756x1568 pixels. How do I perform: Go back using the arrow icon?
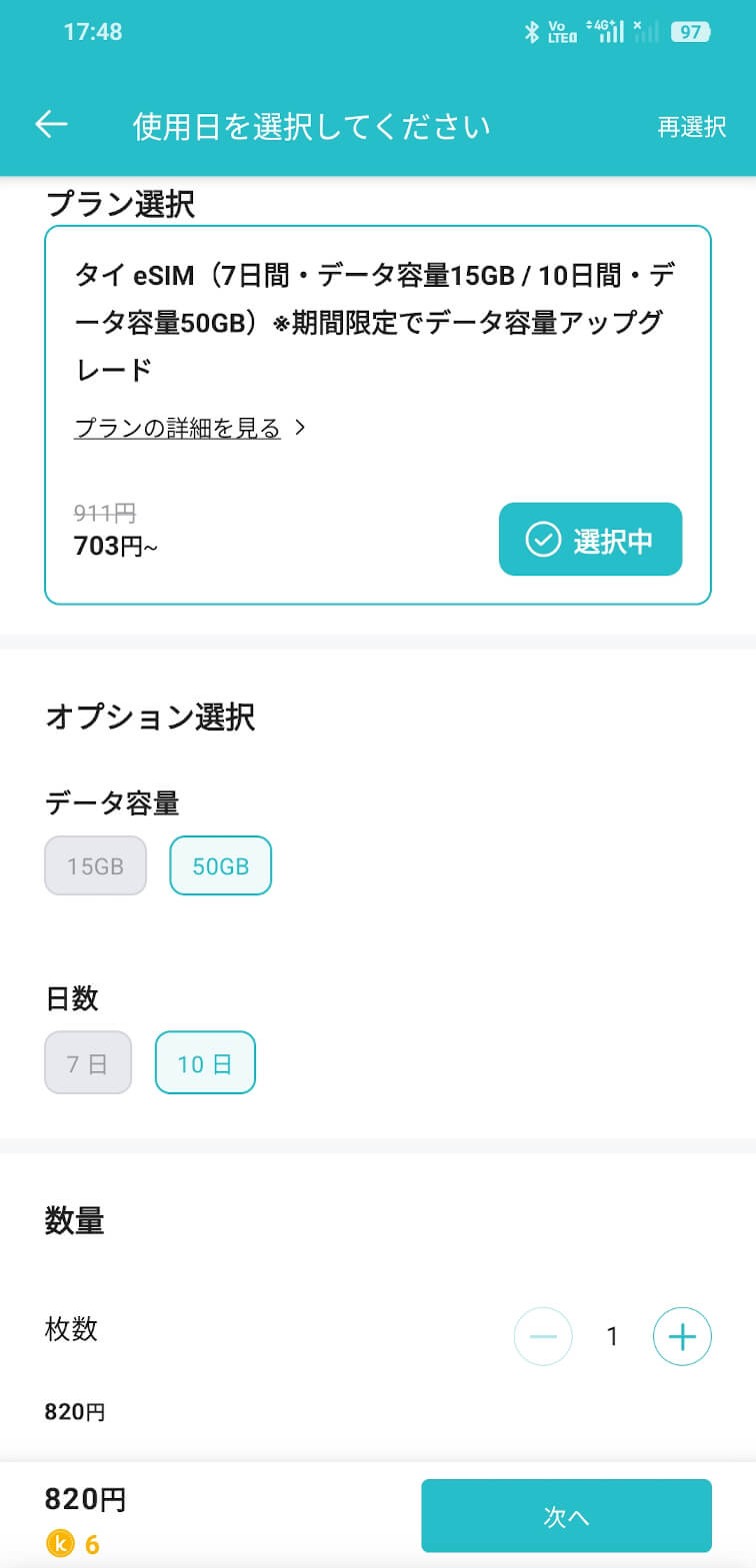point(51,124)
